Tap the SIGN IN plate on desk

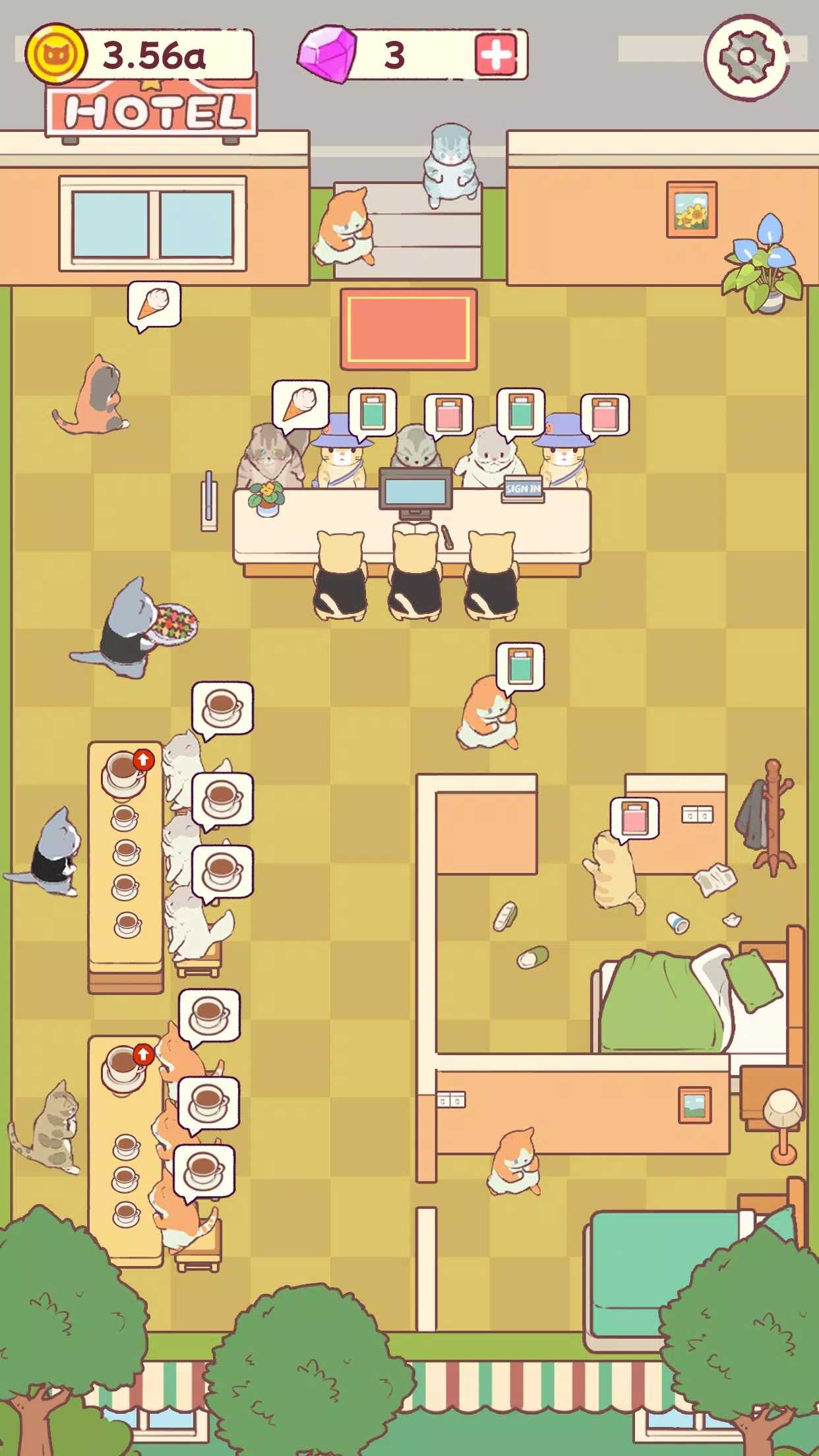(523, 489)
